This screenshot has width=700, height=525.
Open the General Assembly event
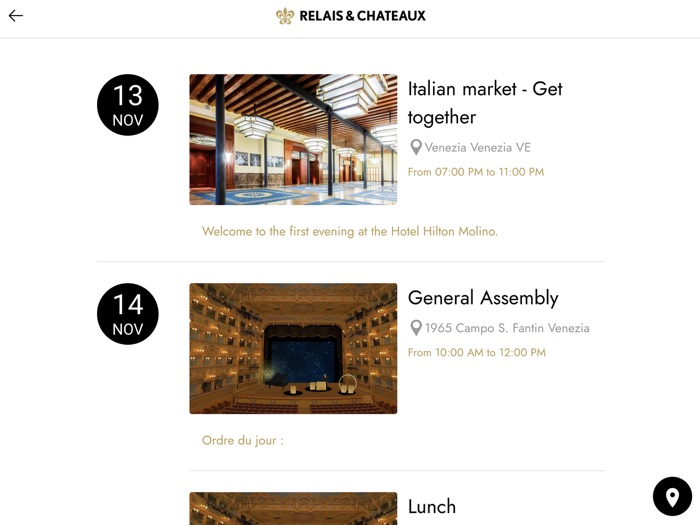click(483, 298)
